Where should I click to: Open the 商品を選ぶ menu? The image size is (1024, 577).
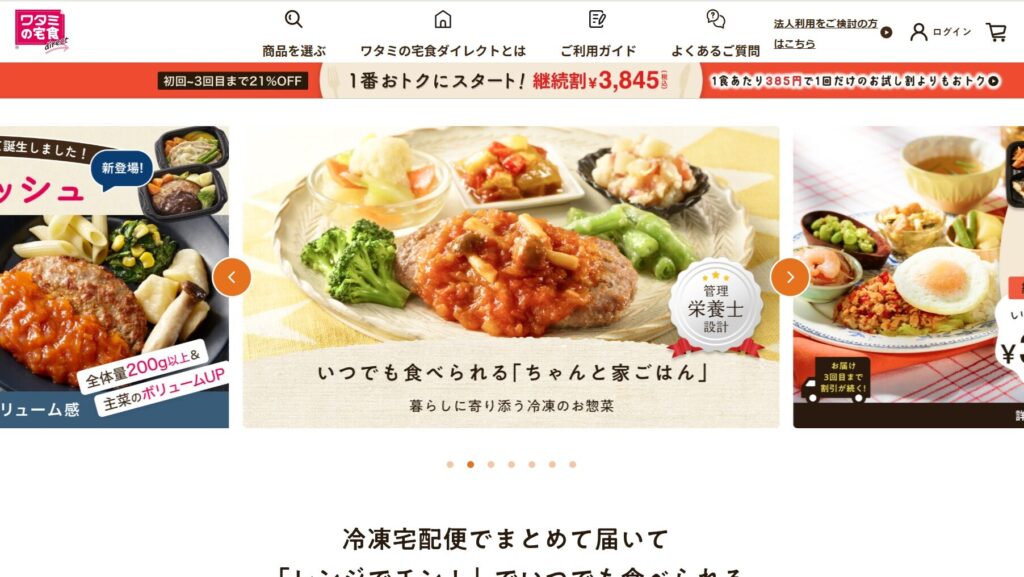293,33
